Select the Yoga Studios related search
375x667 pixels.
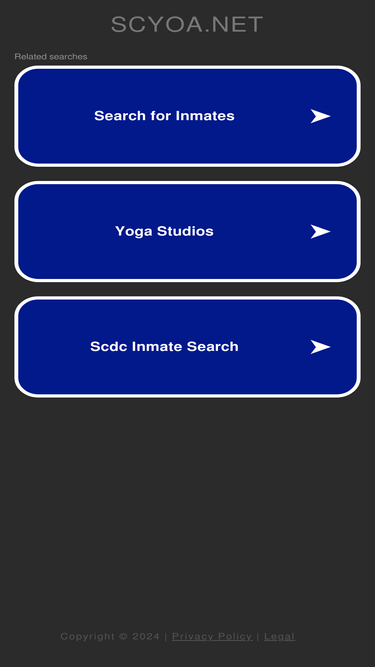188,231
